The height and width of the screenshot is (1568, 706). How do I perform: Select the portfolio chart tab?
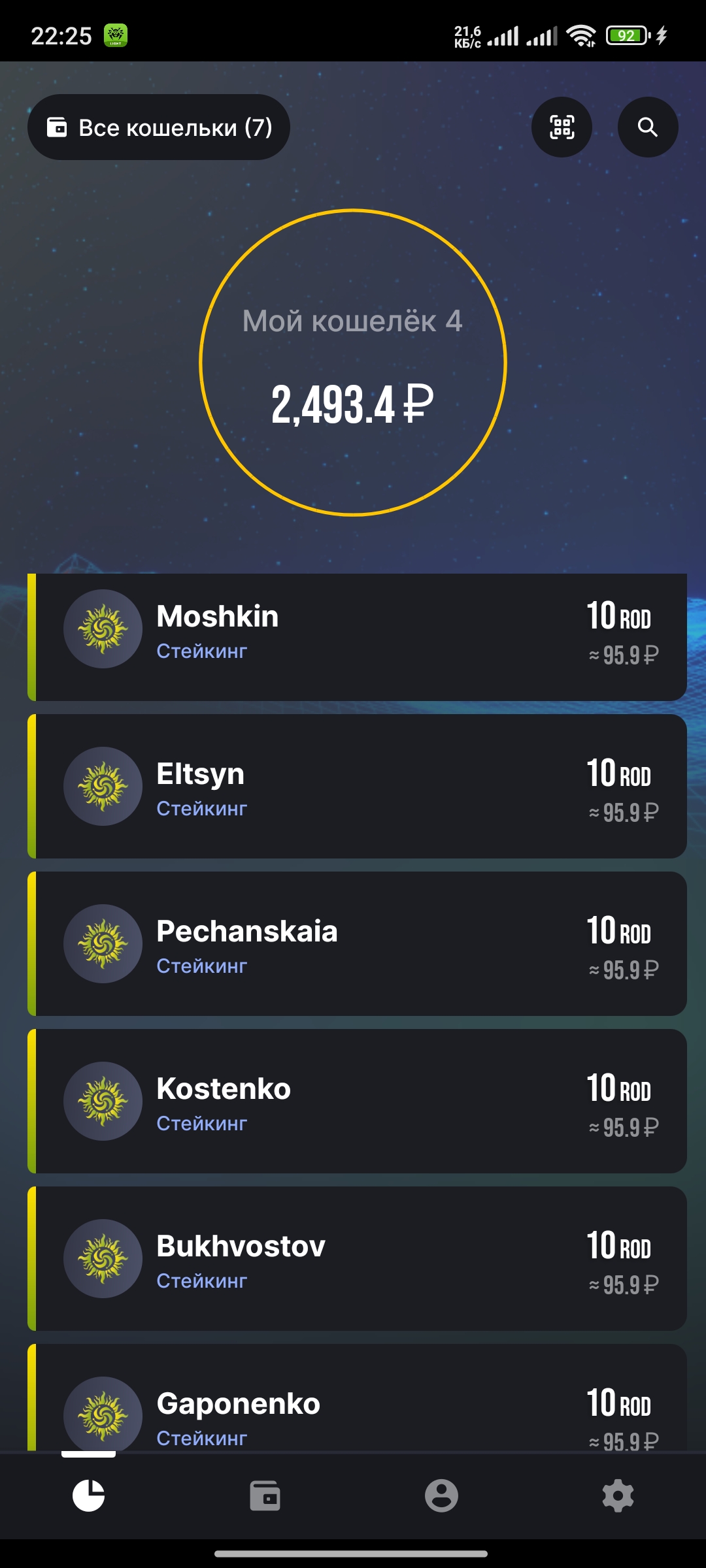tap(88, 1495)
